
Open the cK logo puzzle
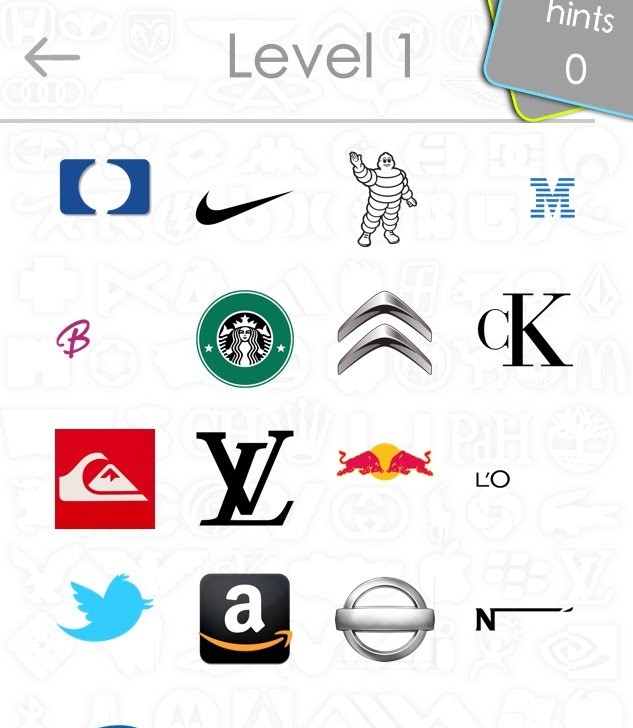pos(524,331)
